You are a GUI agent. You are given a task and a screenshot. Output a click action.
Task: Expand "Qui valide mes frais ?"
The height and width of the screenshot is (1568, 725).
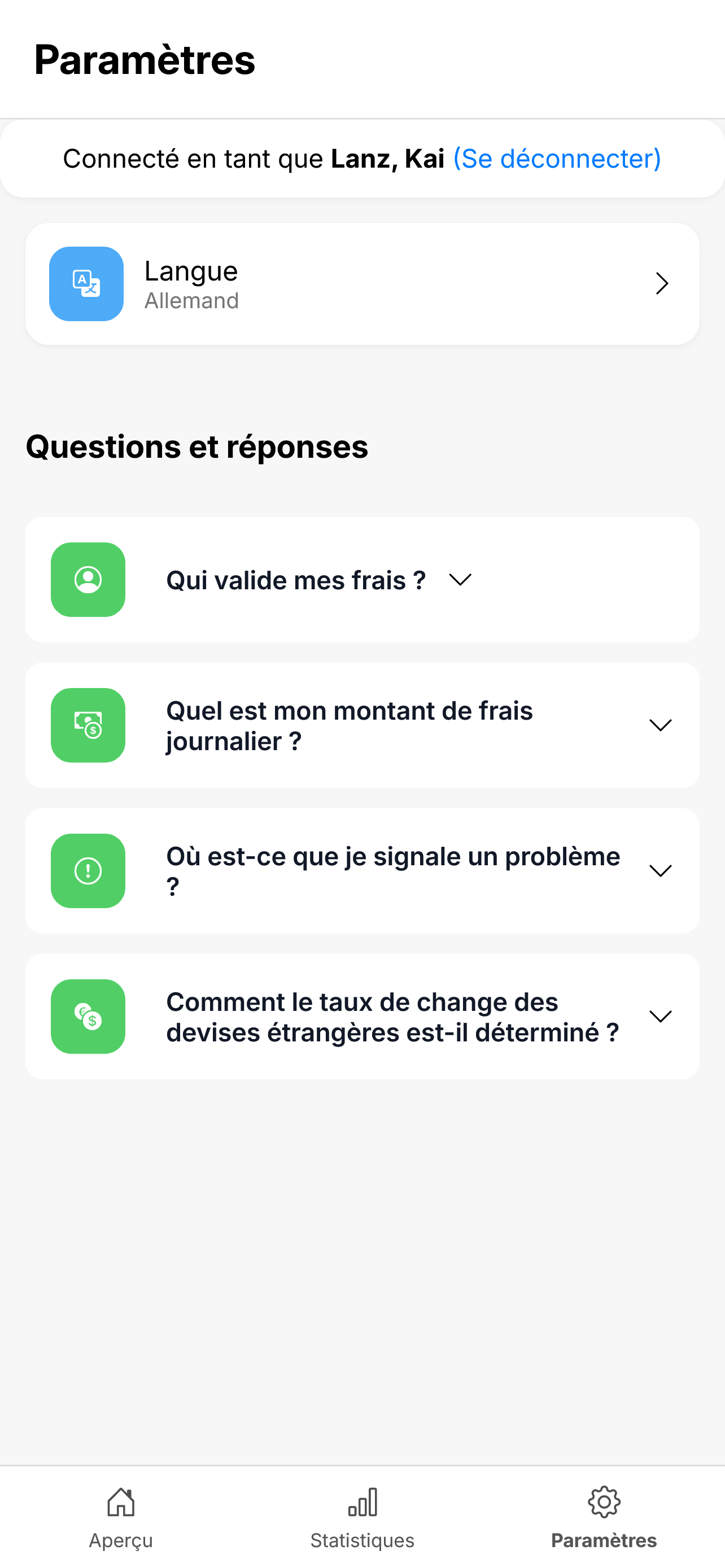click(x=361, y=580)
